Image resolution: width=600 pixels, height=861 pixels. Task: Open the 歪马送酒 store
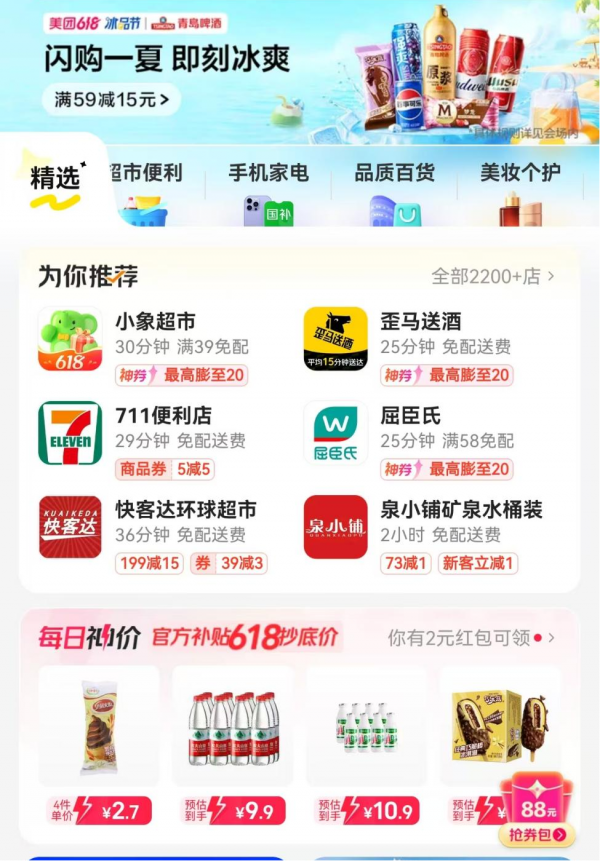tap(420, 322)
